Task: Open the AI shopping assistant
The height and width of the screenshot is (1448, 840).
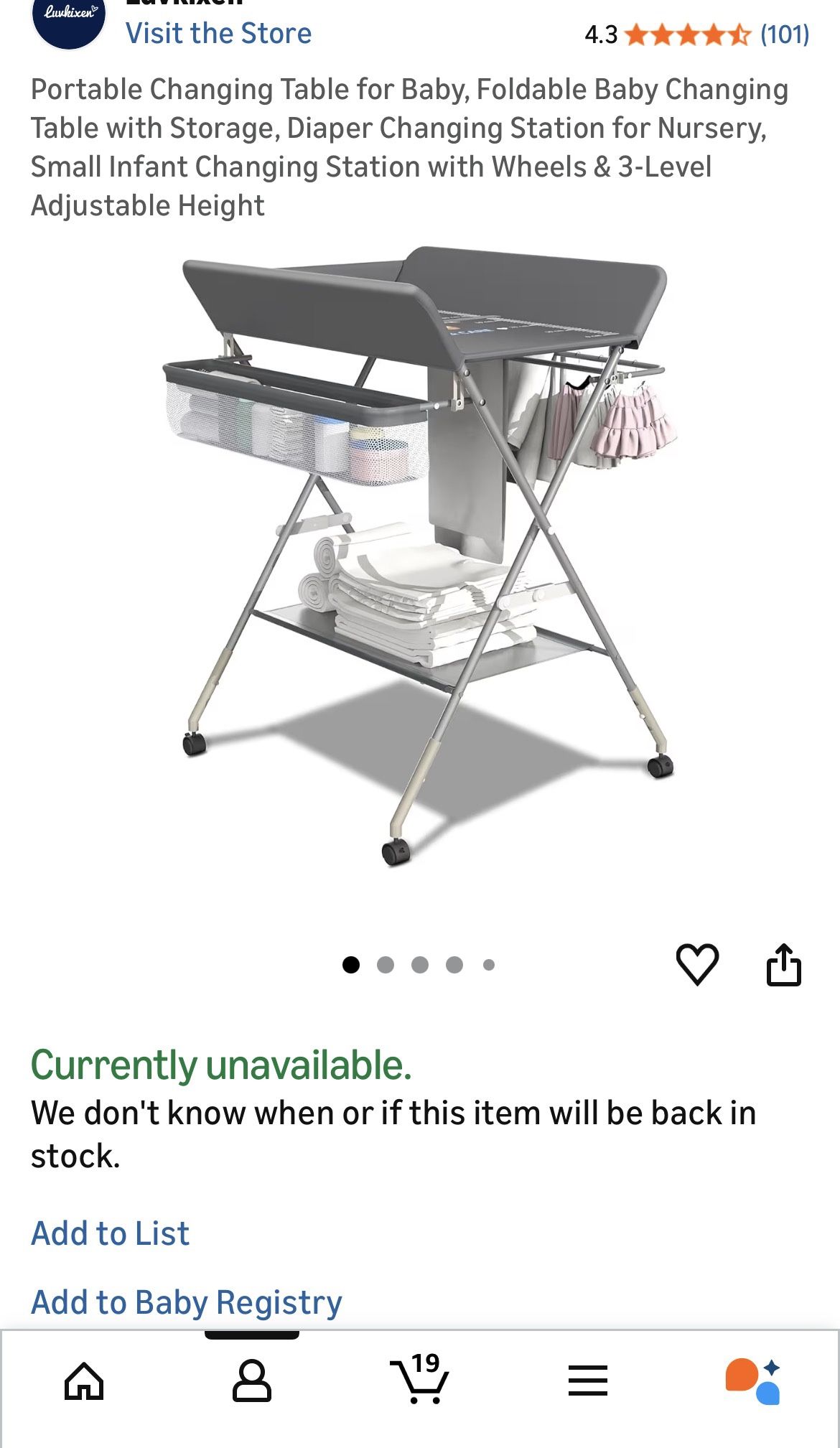Action: [754, 1381]
